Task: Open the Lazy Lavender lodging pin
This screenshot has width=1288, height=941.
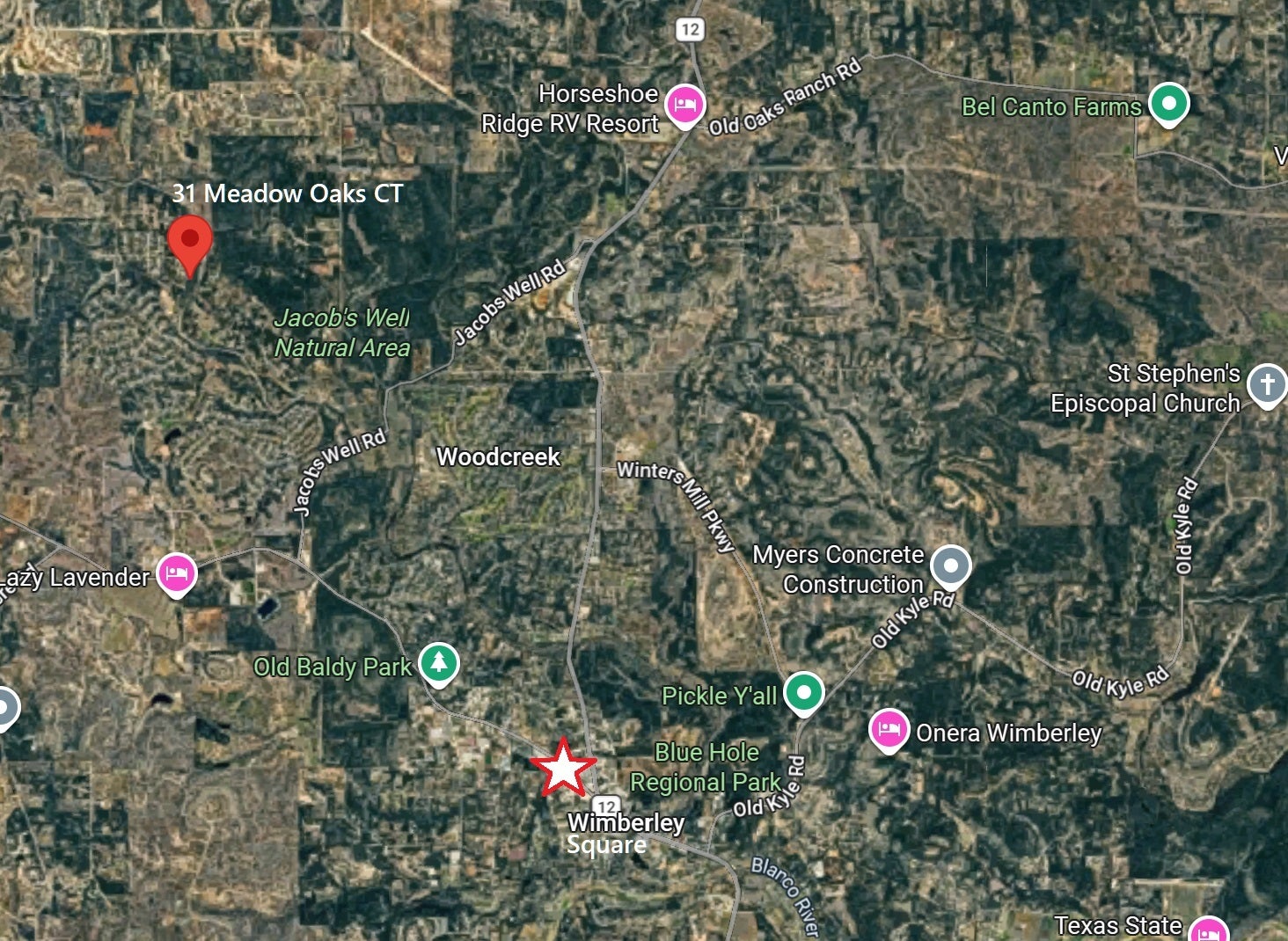Action: click(177, 573)
